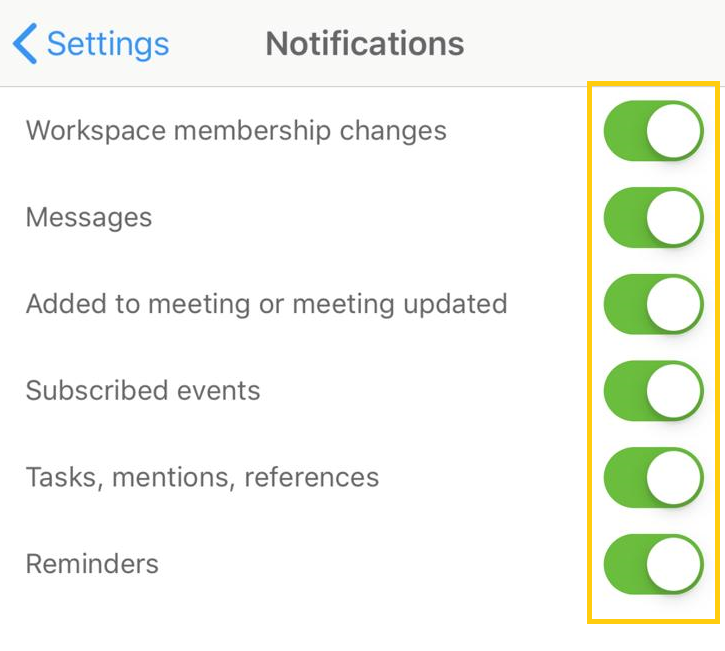The image size is (725, 651).
Task: Go back to Settings
Action: pos(91,44)
